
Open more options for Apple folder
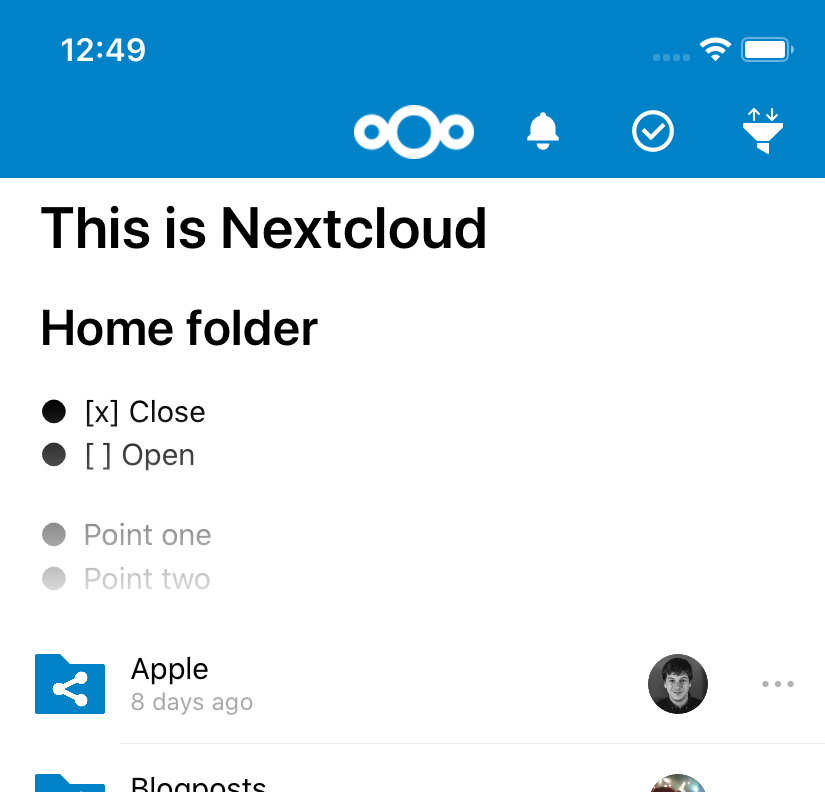click(x=777, y=684)
